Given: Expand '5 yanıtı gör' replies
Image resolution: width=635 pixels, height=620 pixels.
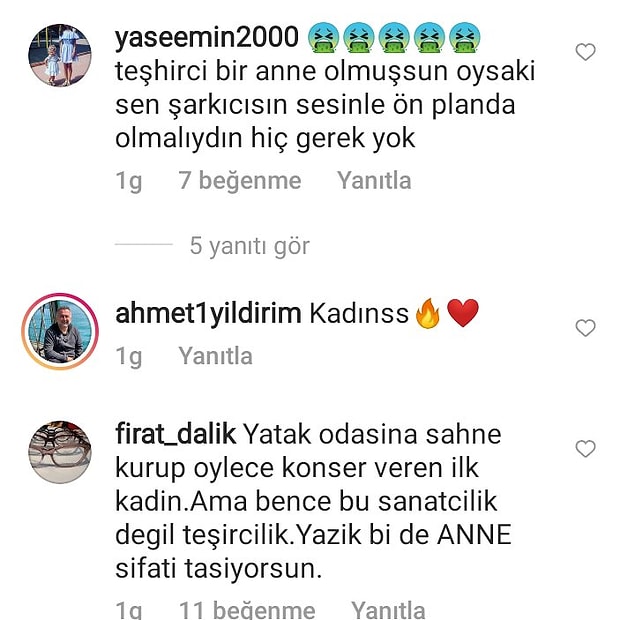Looking at the screenshot, I should 250,246.
